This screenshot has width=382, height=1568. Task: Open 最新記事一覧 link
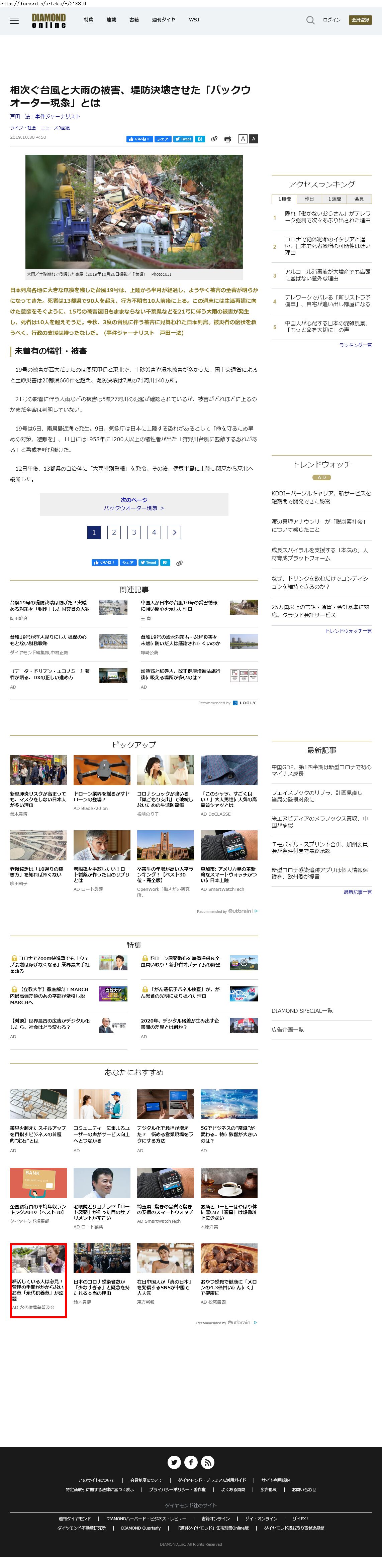tap(357, 892)
